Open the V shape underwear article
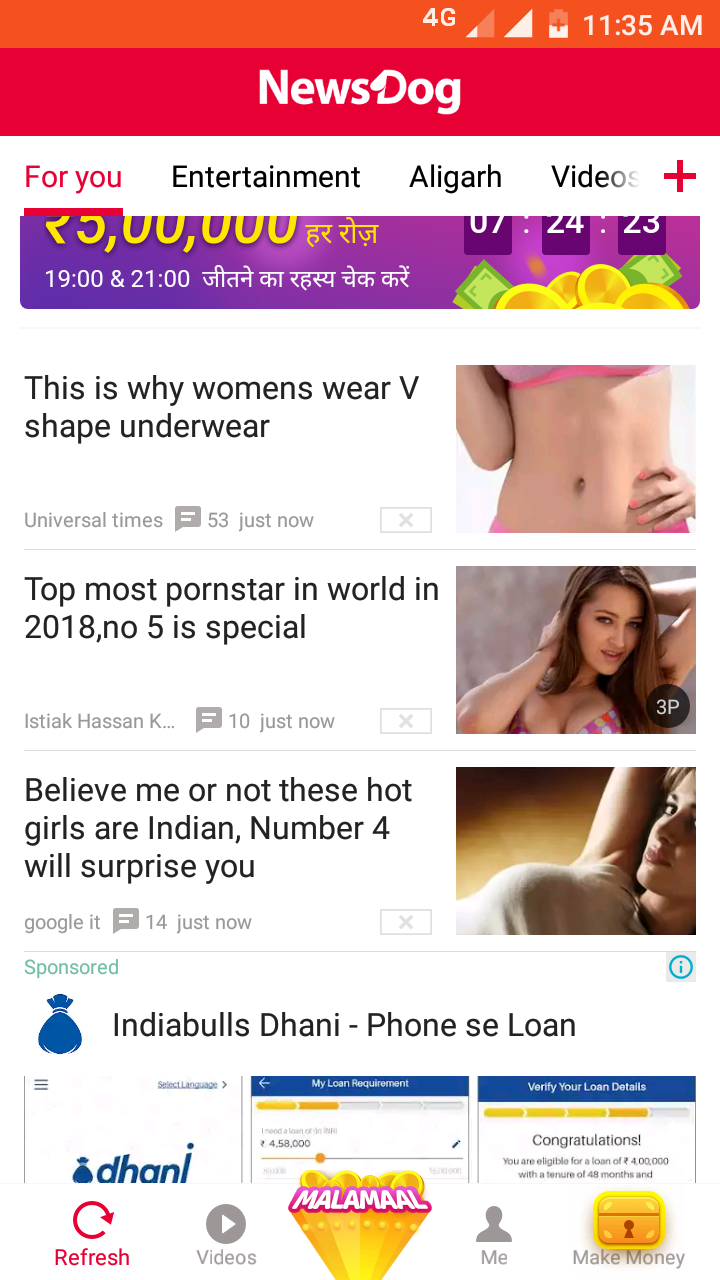The height and width of the screenshot is (1280, 720). pyautogui.click(x=222, y=407)
